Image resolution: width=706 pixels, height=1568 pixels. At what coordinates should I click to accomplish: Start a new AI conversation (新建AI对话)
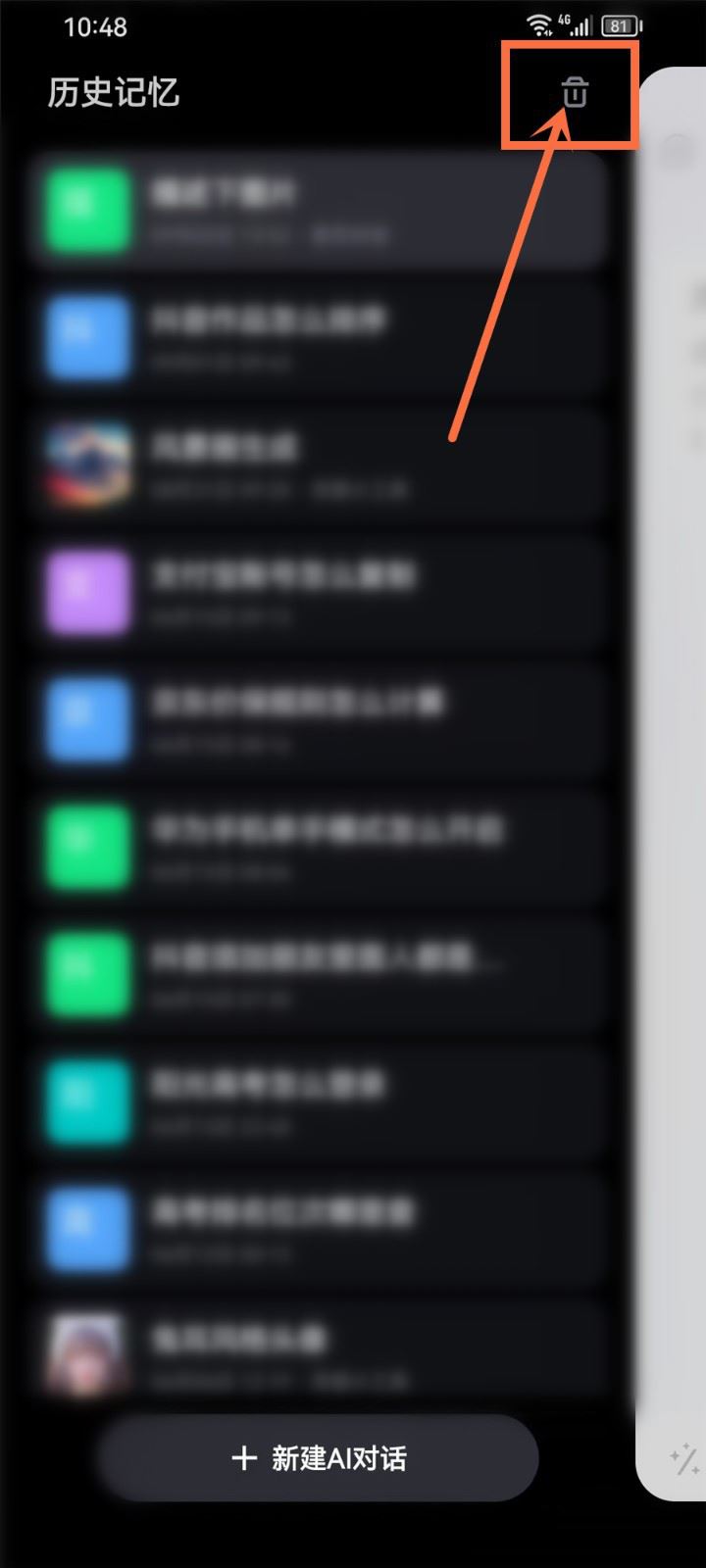point(319,1458)
